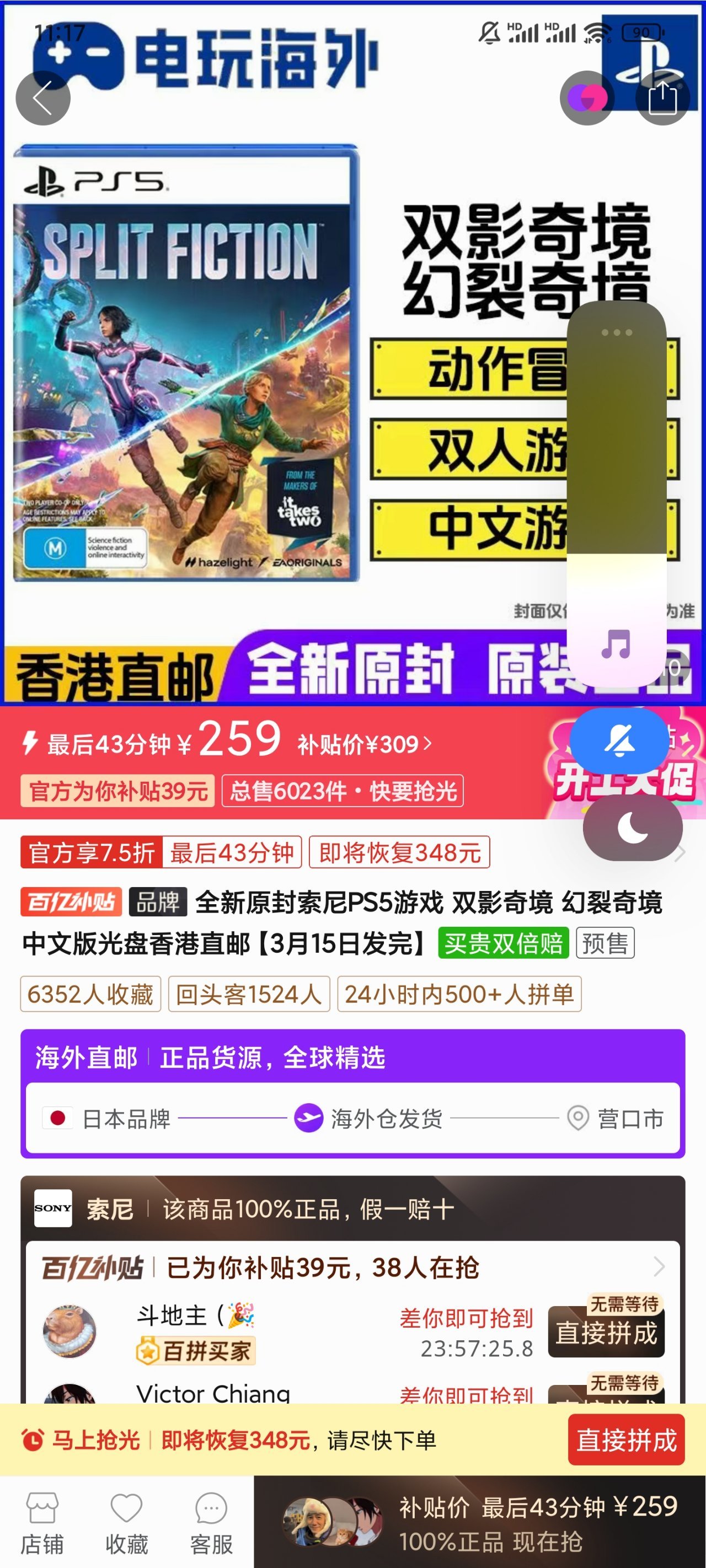Go back using the arrow icon
Image resolution: width=706 pixels, height=1568 pixels.
click(x=42, y=98)
